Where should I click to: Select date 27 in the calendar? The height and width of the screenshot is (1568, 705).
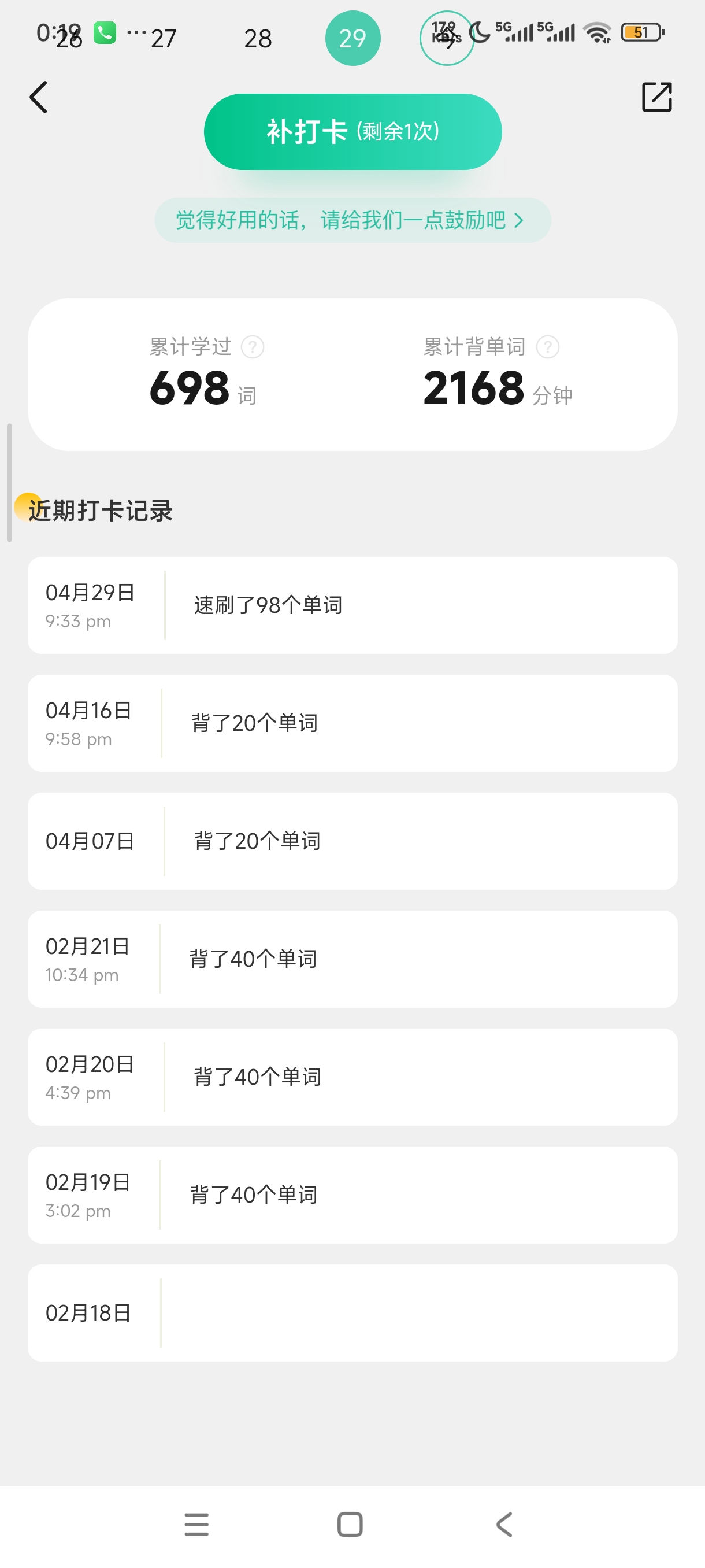point(164,39)
